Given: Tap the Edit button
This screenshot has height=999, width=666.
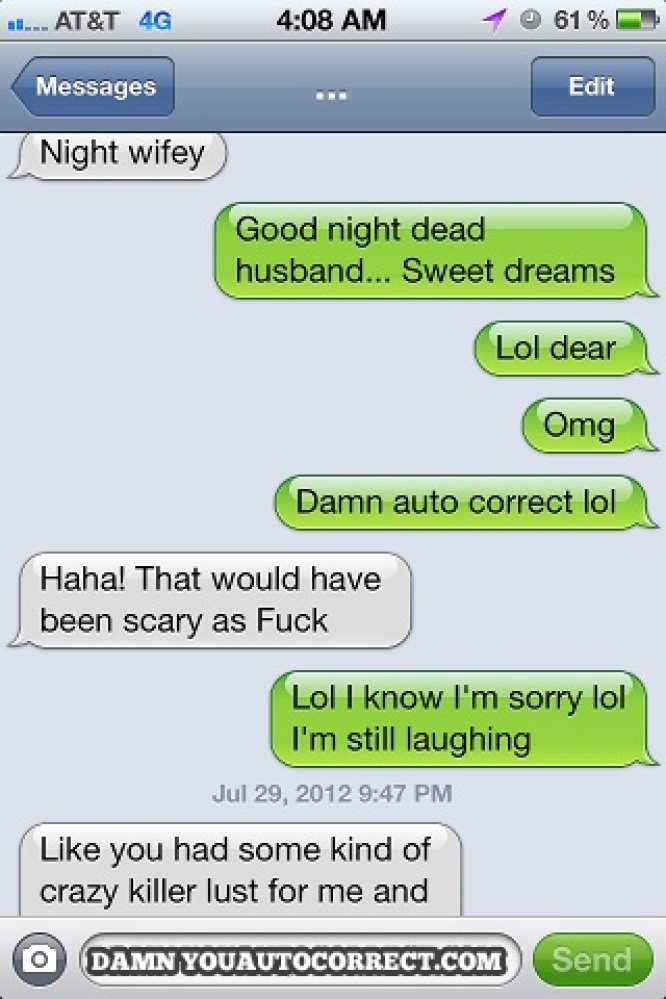Looking at the screenshot, I should (x=591, y=87).
